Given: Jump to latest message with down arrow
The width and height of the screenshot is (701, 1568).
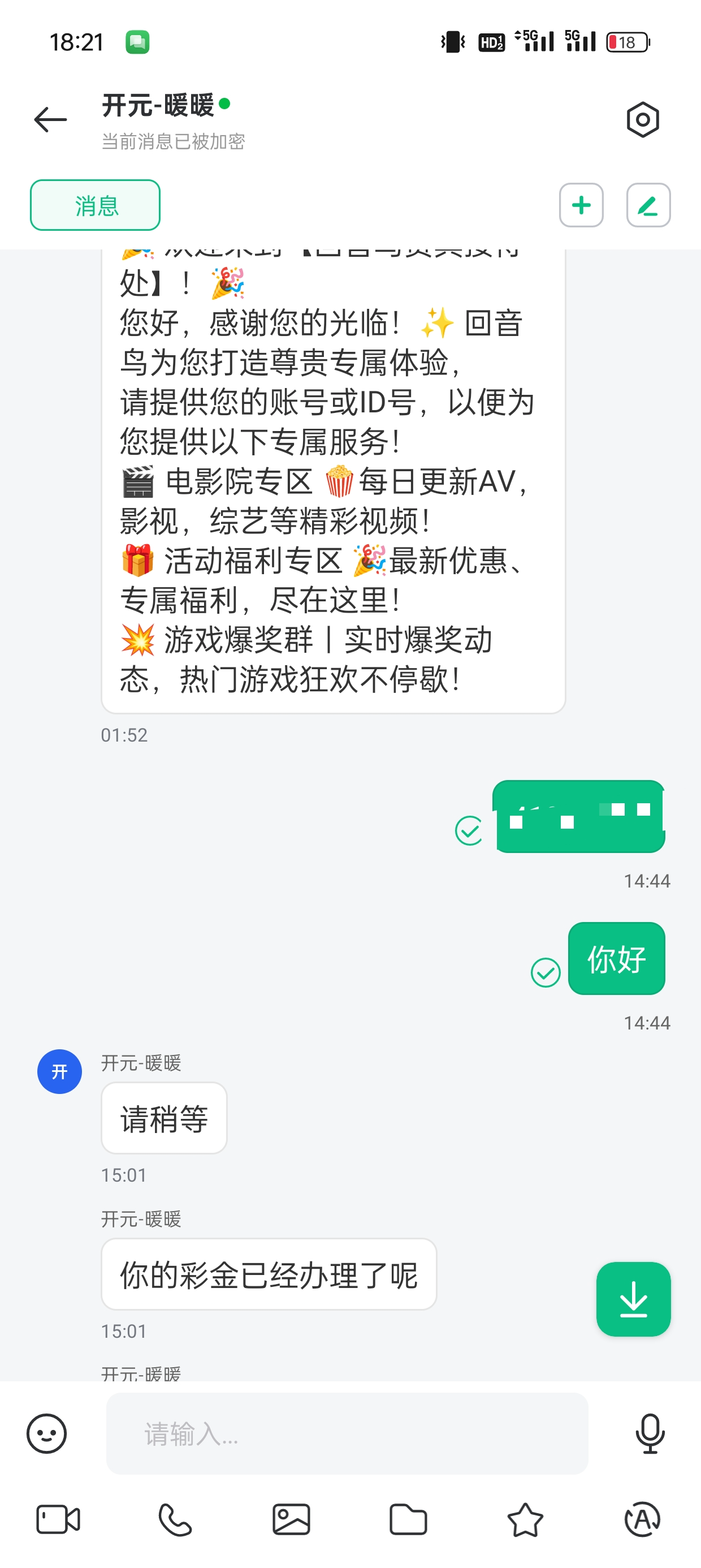Looking at the screenshot, I should click(x=633, y=1299).
